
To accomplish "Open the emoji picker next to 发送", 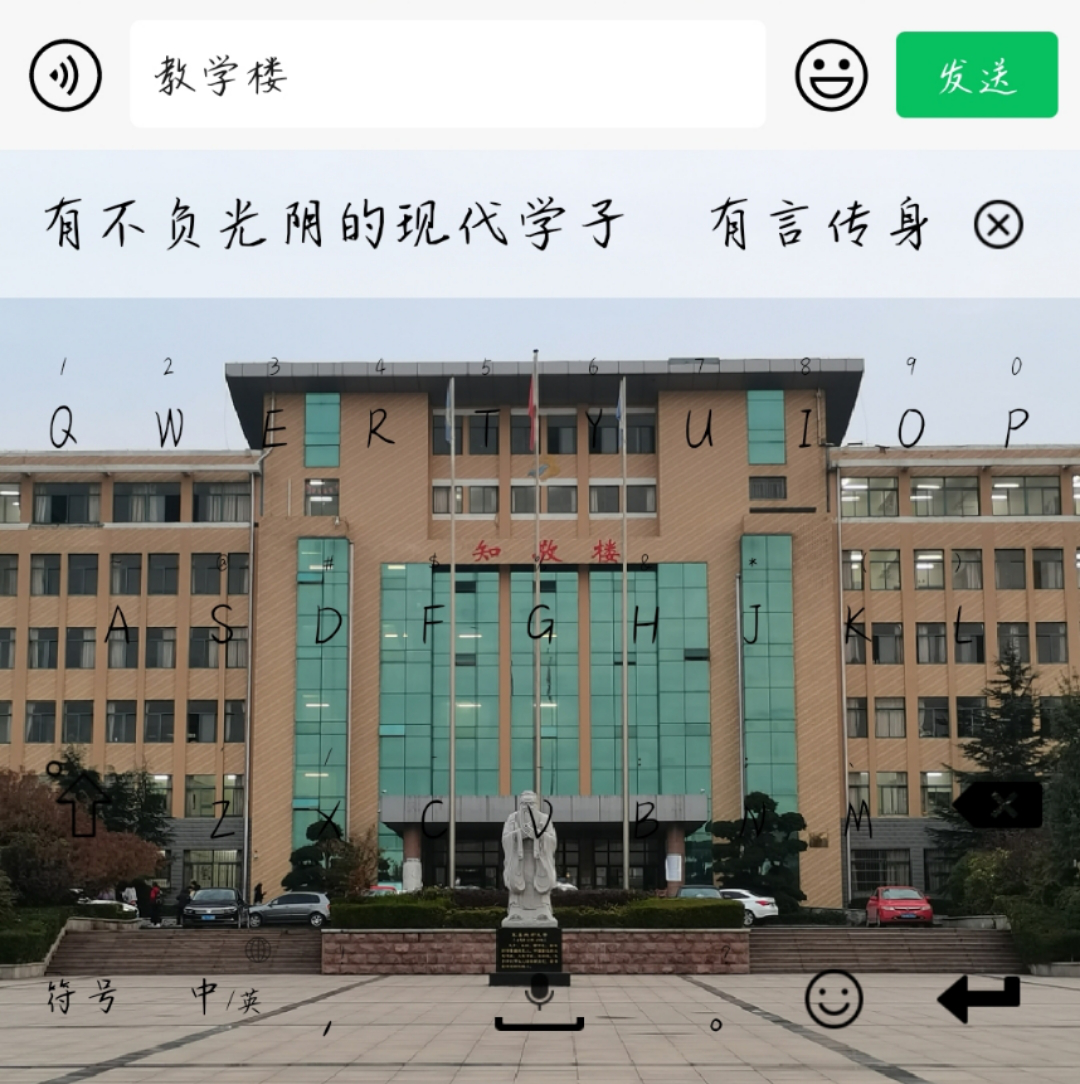I will pos(831,75).
